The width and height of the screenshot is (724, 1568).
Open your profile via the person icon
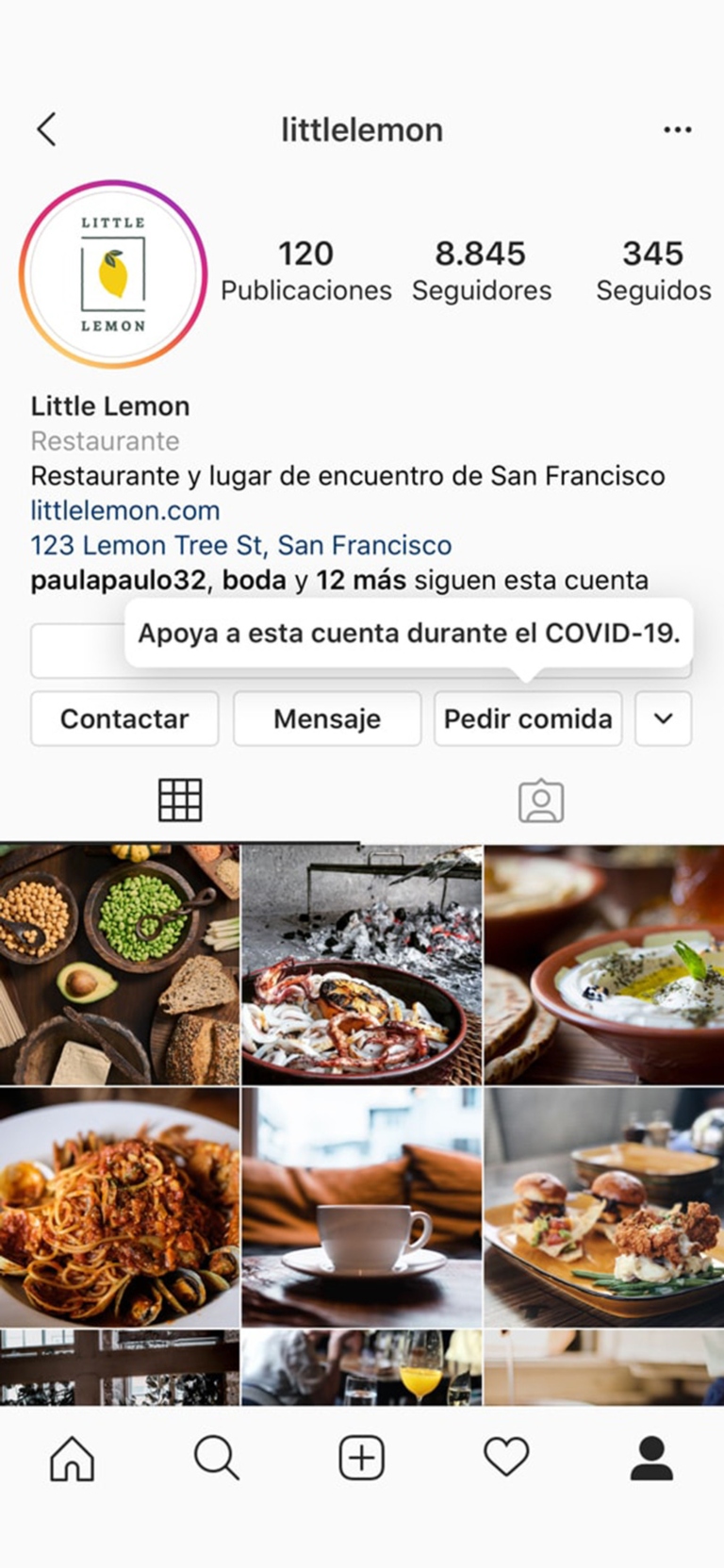tap(650, 1458)
